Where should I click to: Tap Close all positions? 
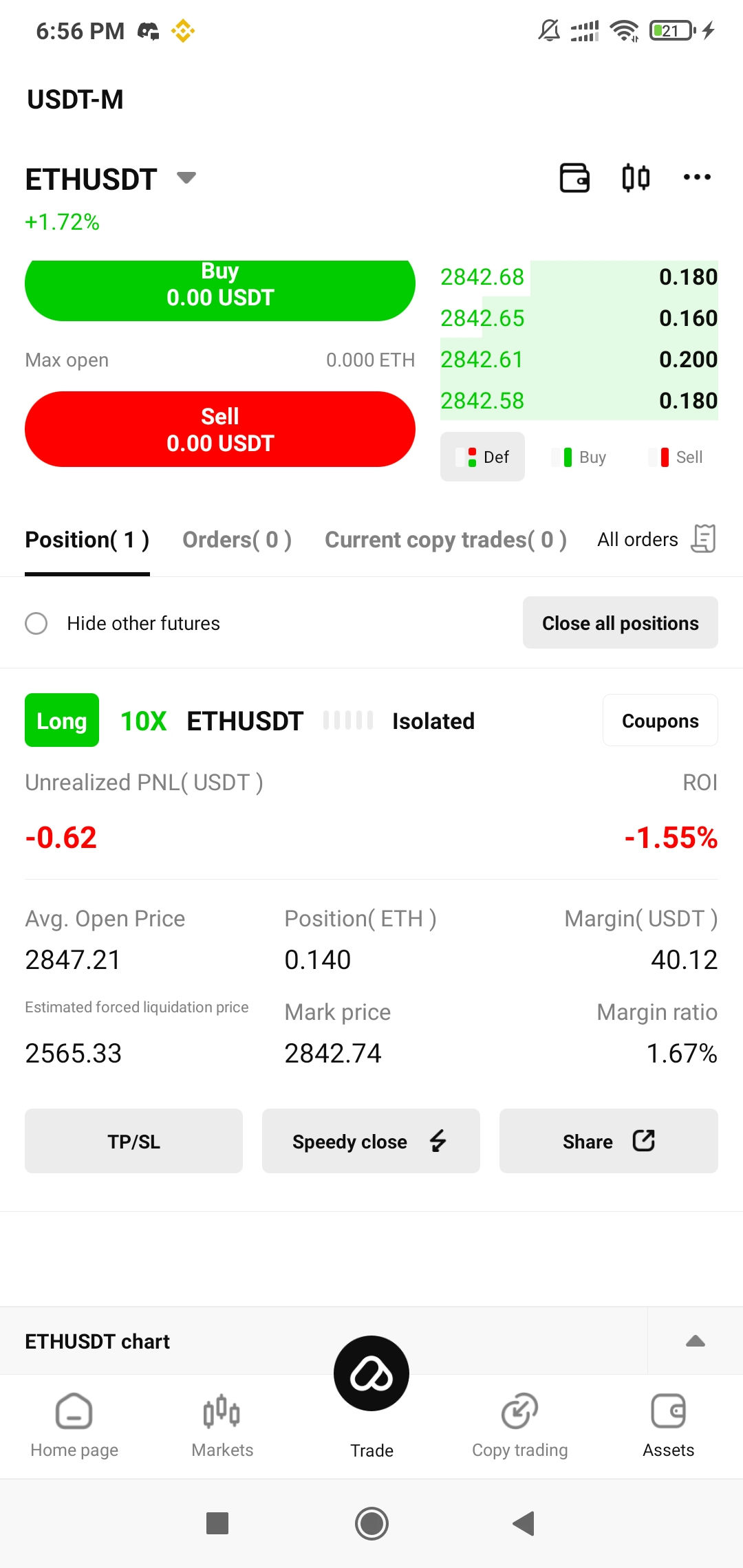click(x=621, y=622)
